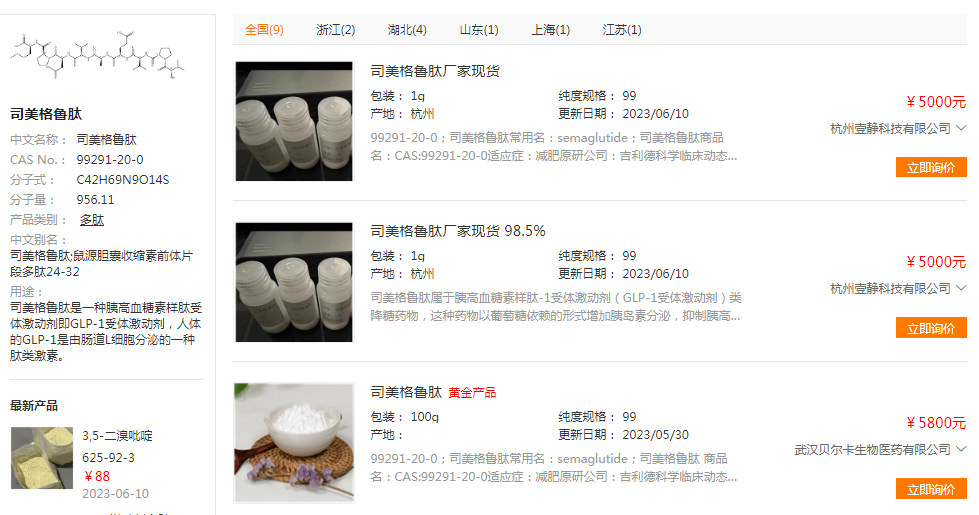Open listing 司美格鲁肽厂家现货
The image size is (979, 515).
coord(435,71)
